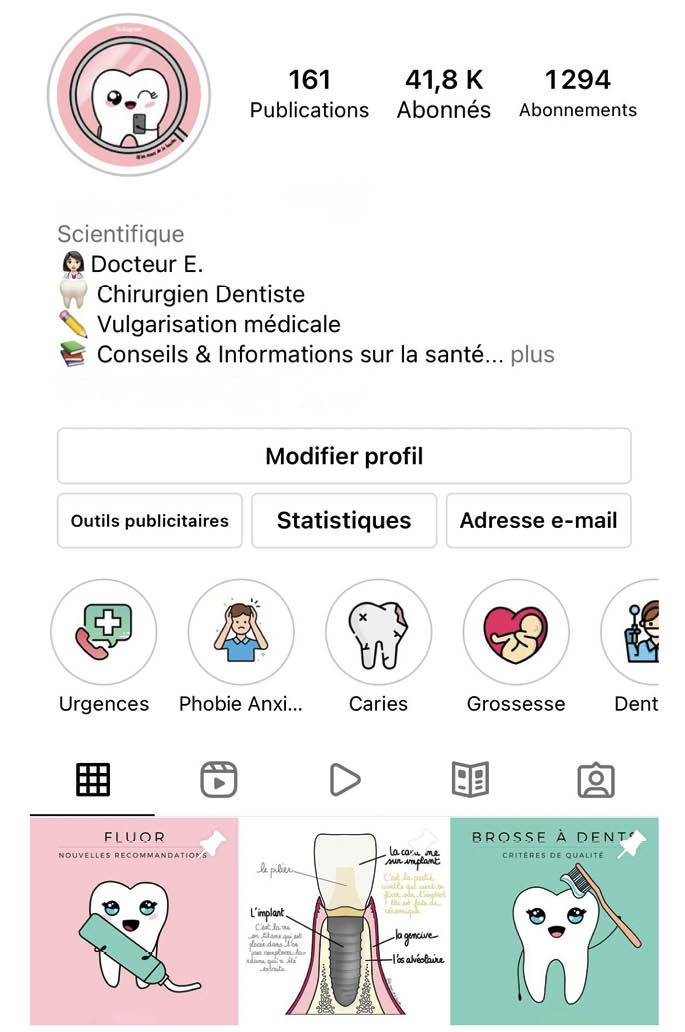Open Outils publicitaires
Screen dimensions: 685x1032
(150, 521)
